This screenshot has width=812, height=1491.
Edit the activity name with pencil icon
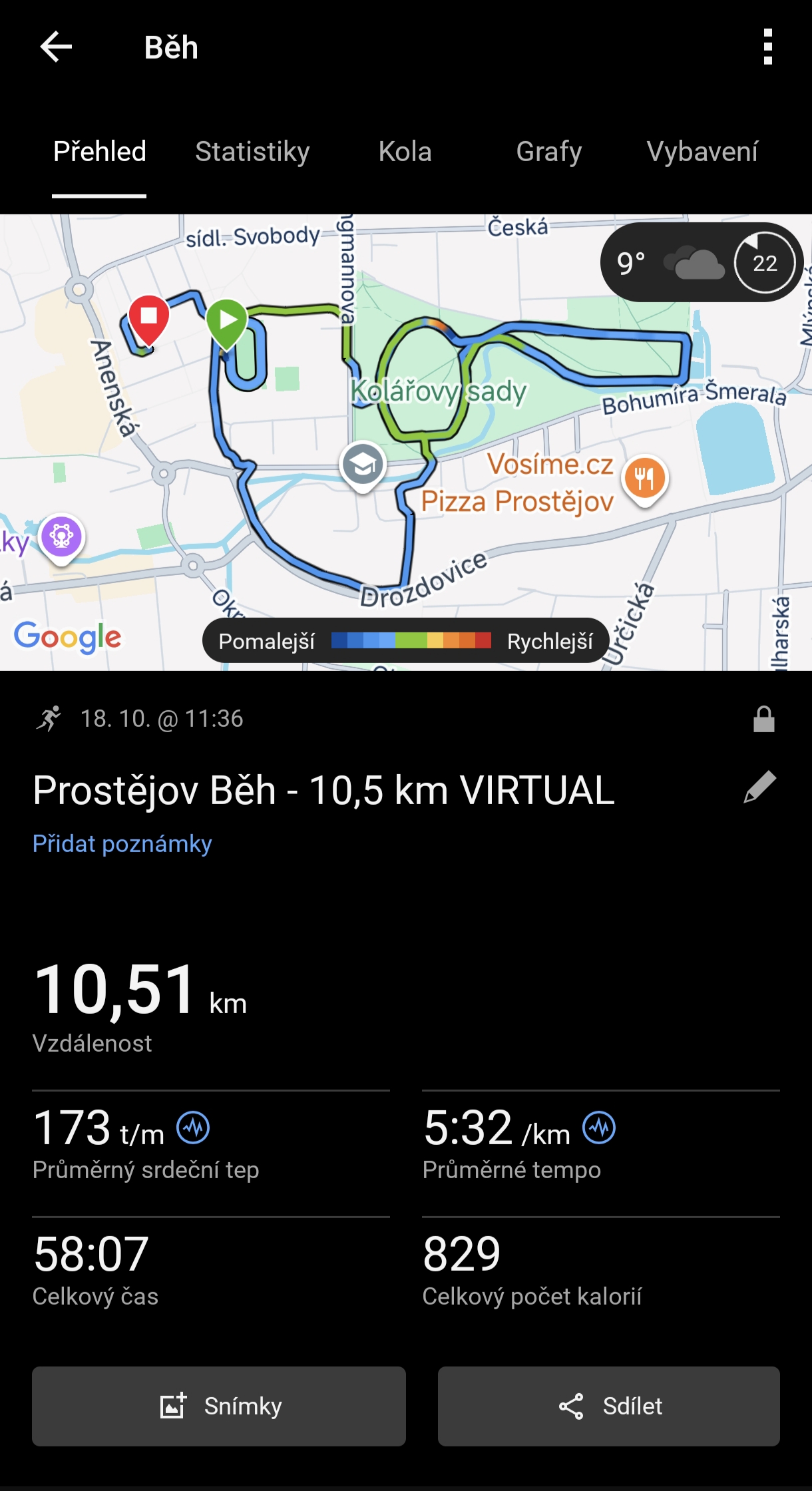pyautogui.click(x=759, y=787)
